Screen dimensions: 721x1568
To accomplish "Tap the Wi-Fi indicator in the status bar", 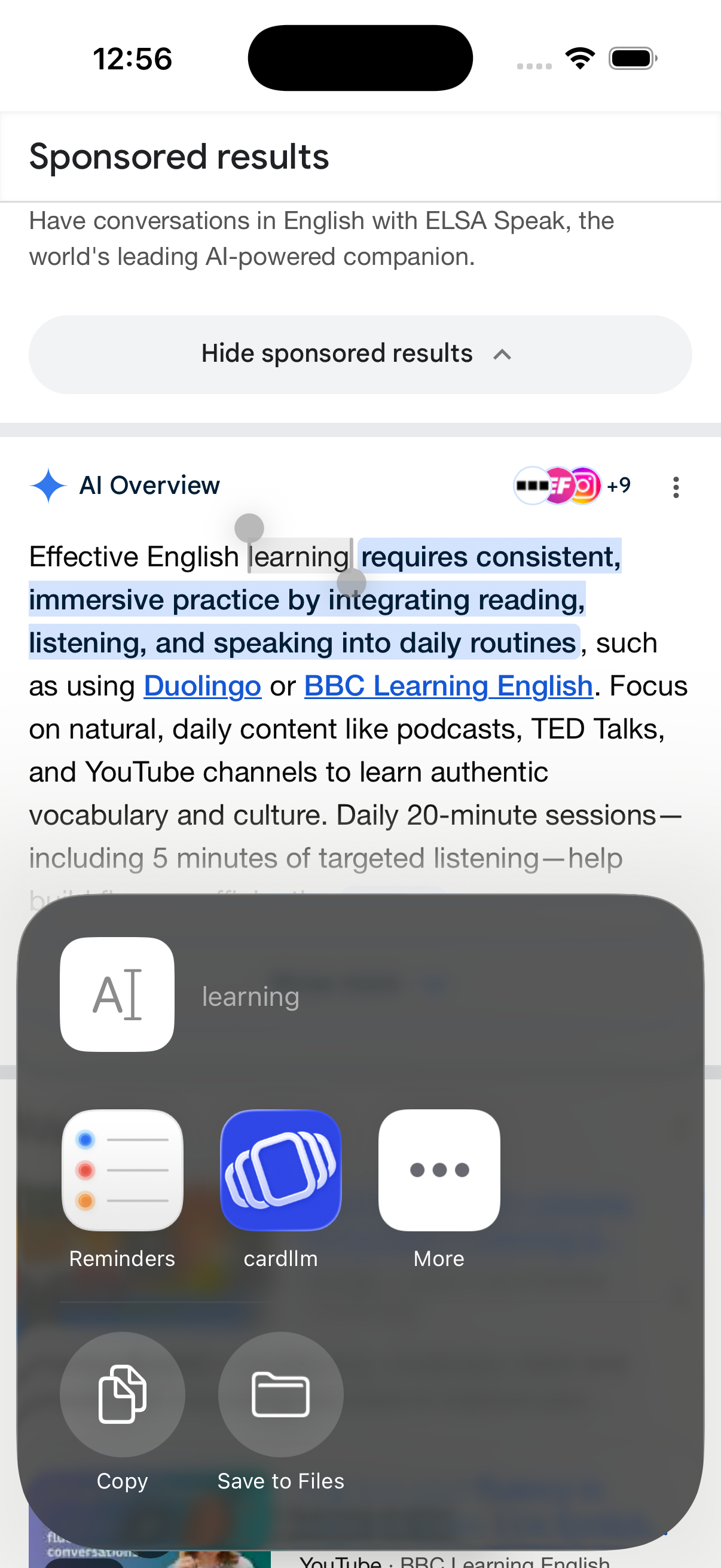I will pos(579,58).
